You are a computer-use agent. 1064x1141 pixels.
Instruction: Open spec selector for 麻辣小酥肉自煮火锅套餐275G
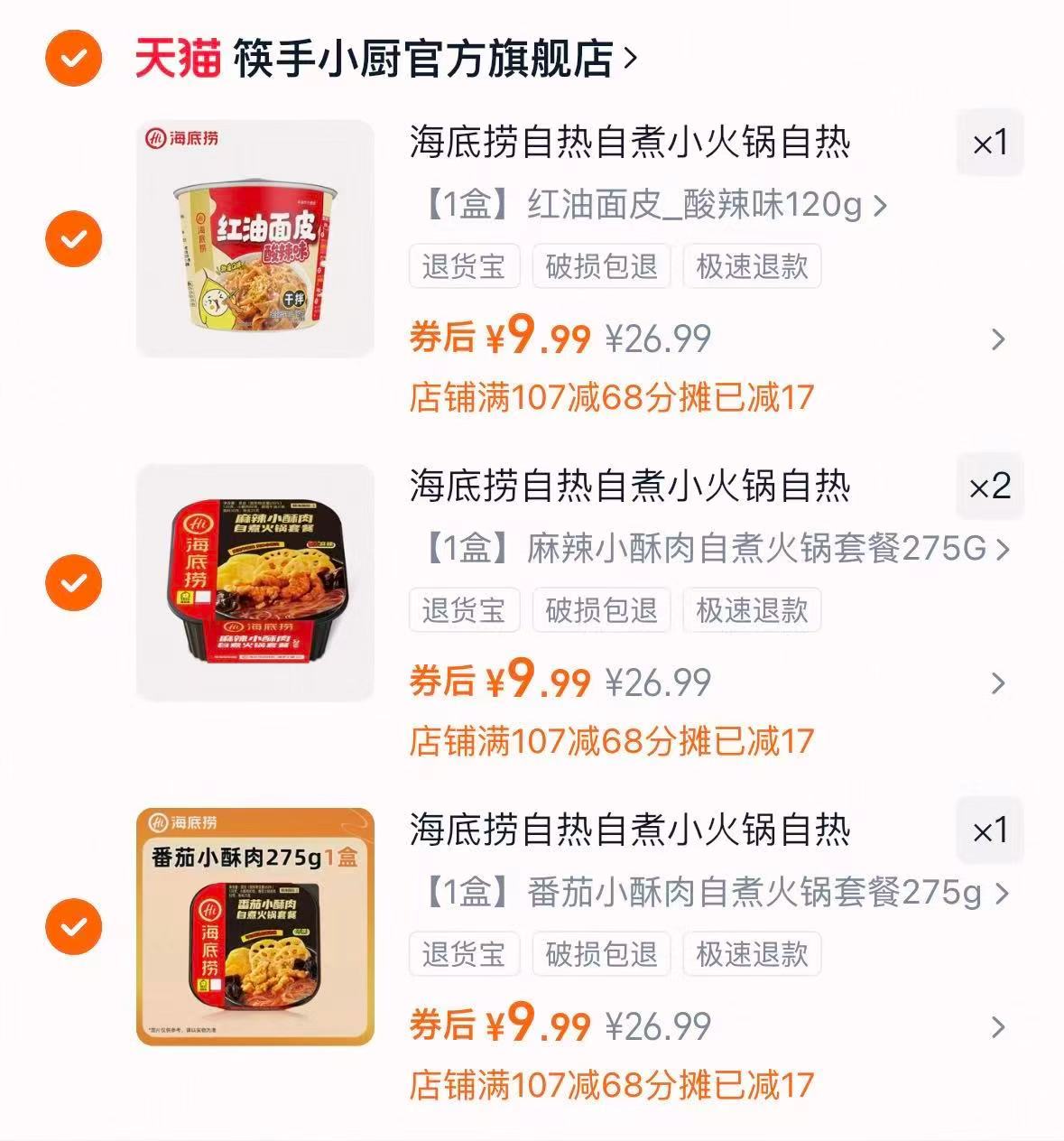pyautogui.click(x=1002, y=549)
